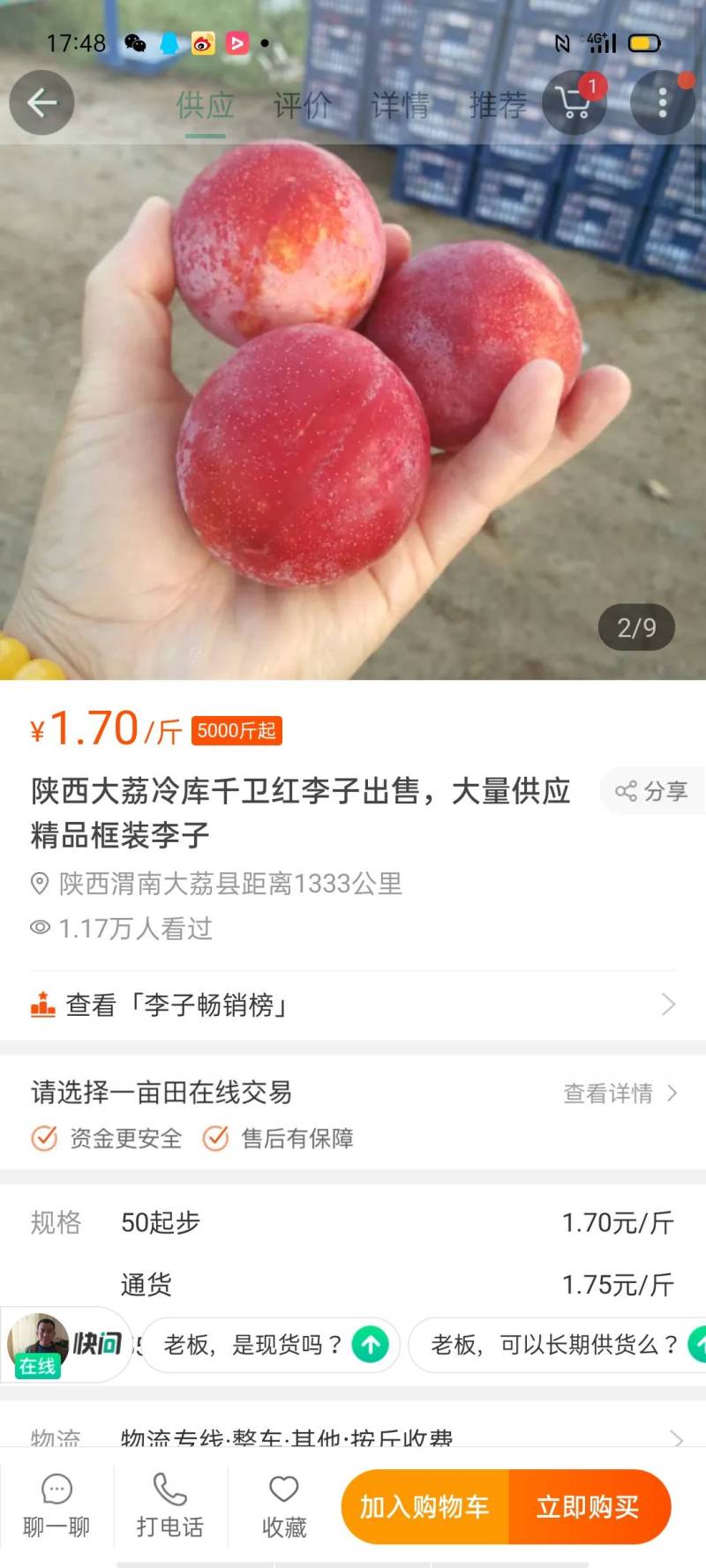Call the seller via 打电话
Viewport: 706px width, 1568px height.
pyautogui.click(x=170, y=1506)
